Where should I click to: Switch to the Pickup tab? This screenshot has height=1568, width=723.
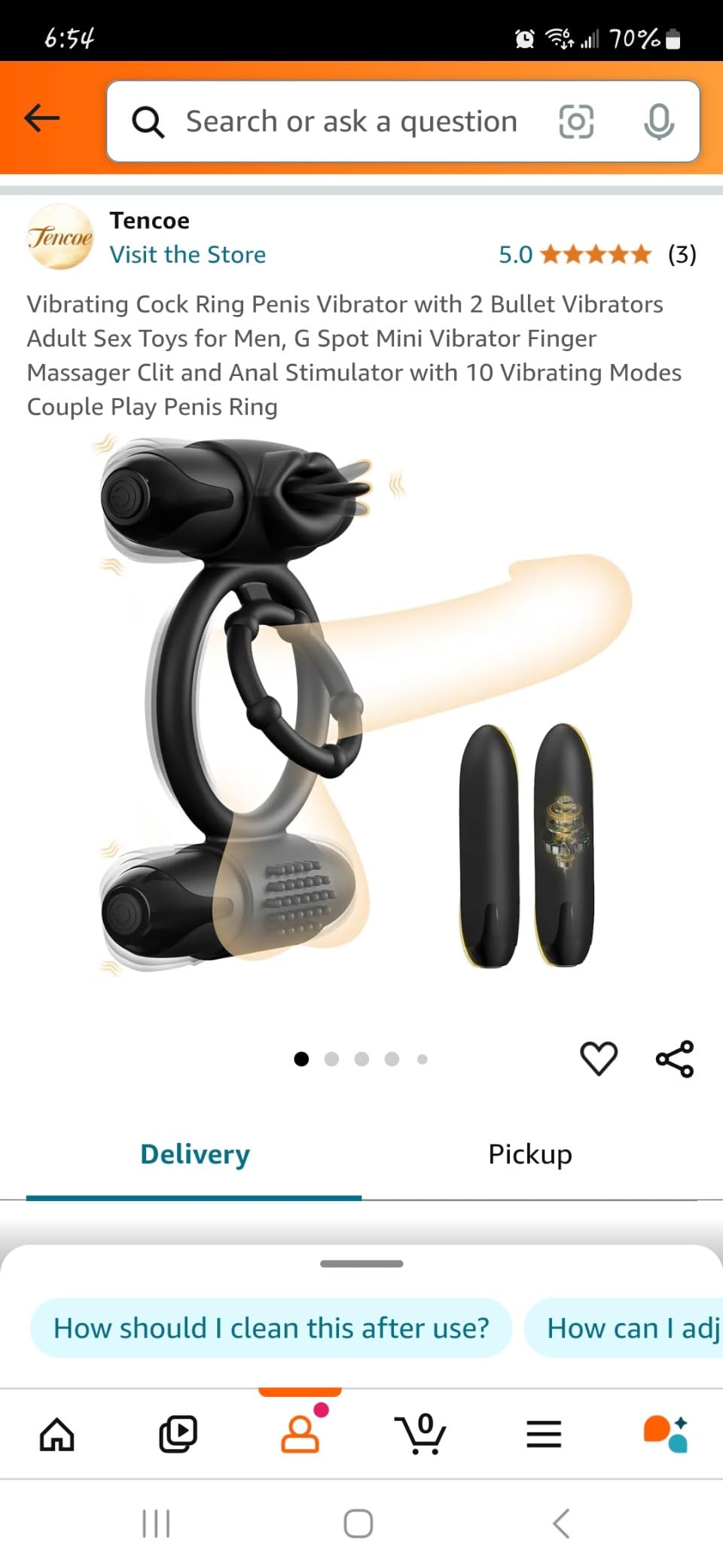(529, 1154)
